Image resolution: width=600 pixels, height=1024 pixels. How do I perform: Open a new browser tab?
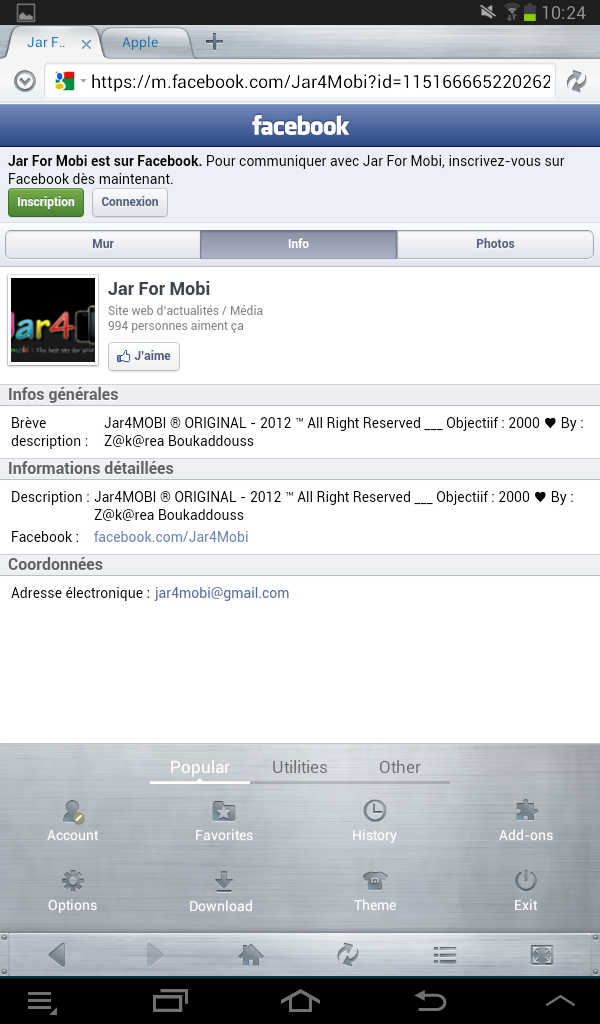[214, 42]
